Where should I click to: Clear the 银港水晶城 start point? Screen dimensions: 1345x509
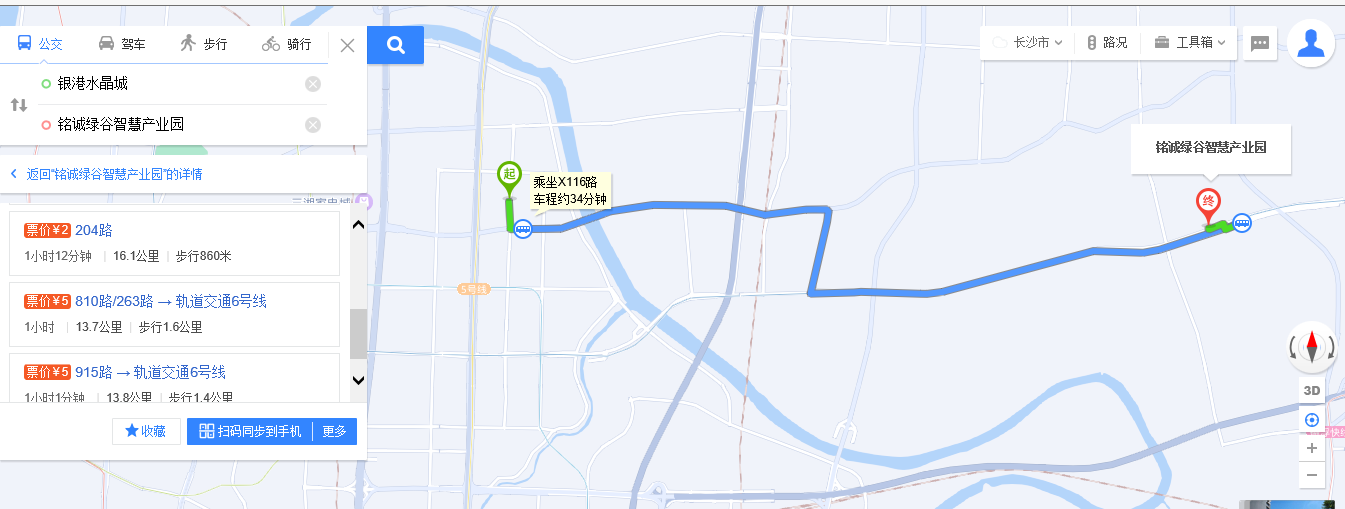click(x=313, y=84)
